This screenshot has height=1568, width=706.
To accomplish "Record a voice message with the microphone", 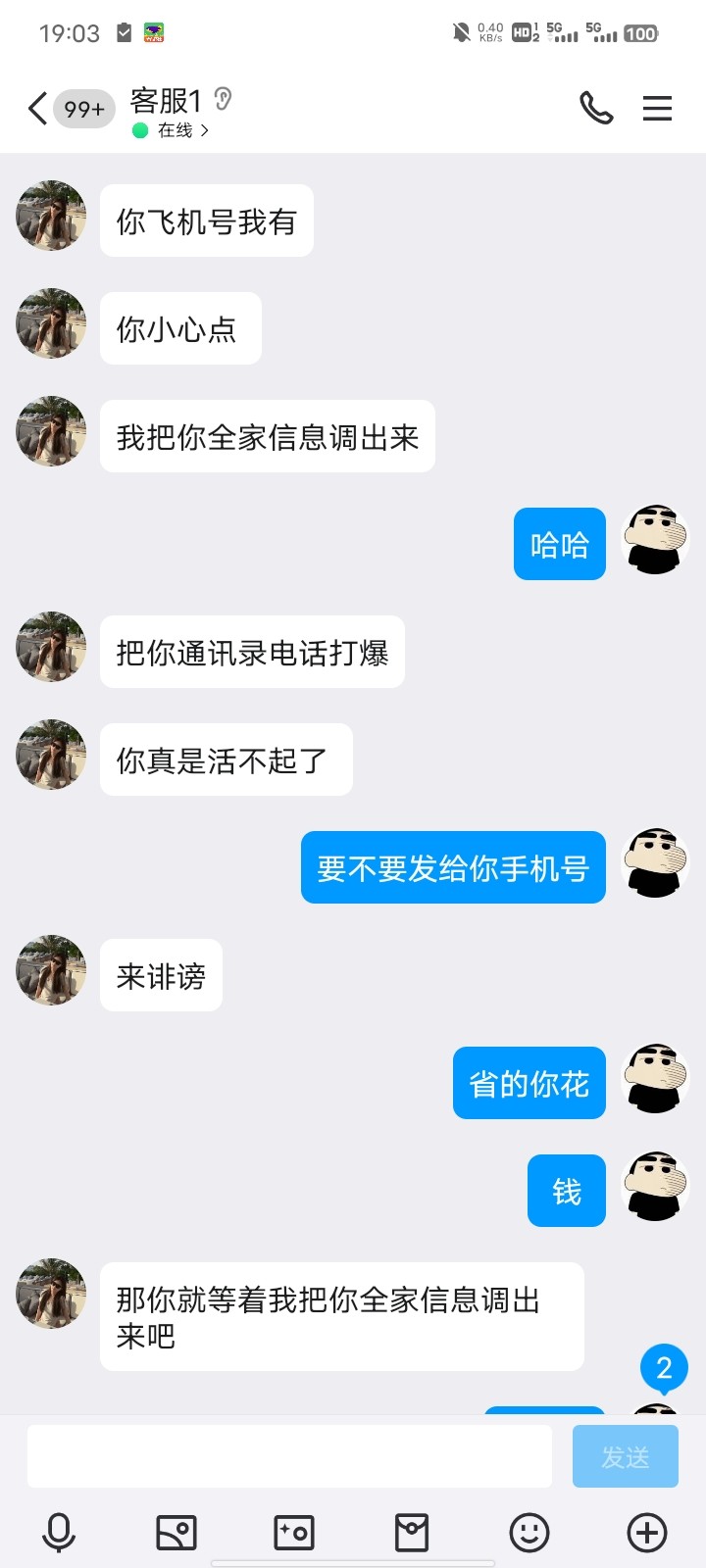I will 59,1532.
